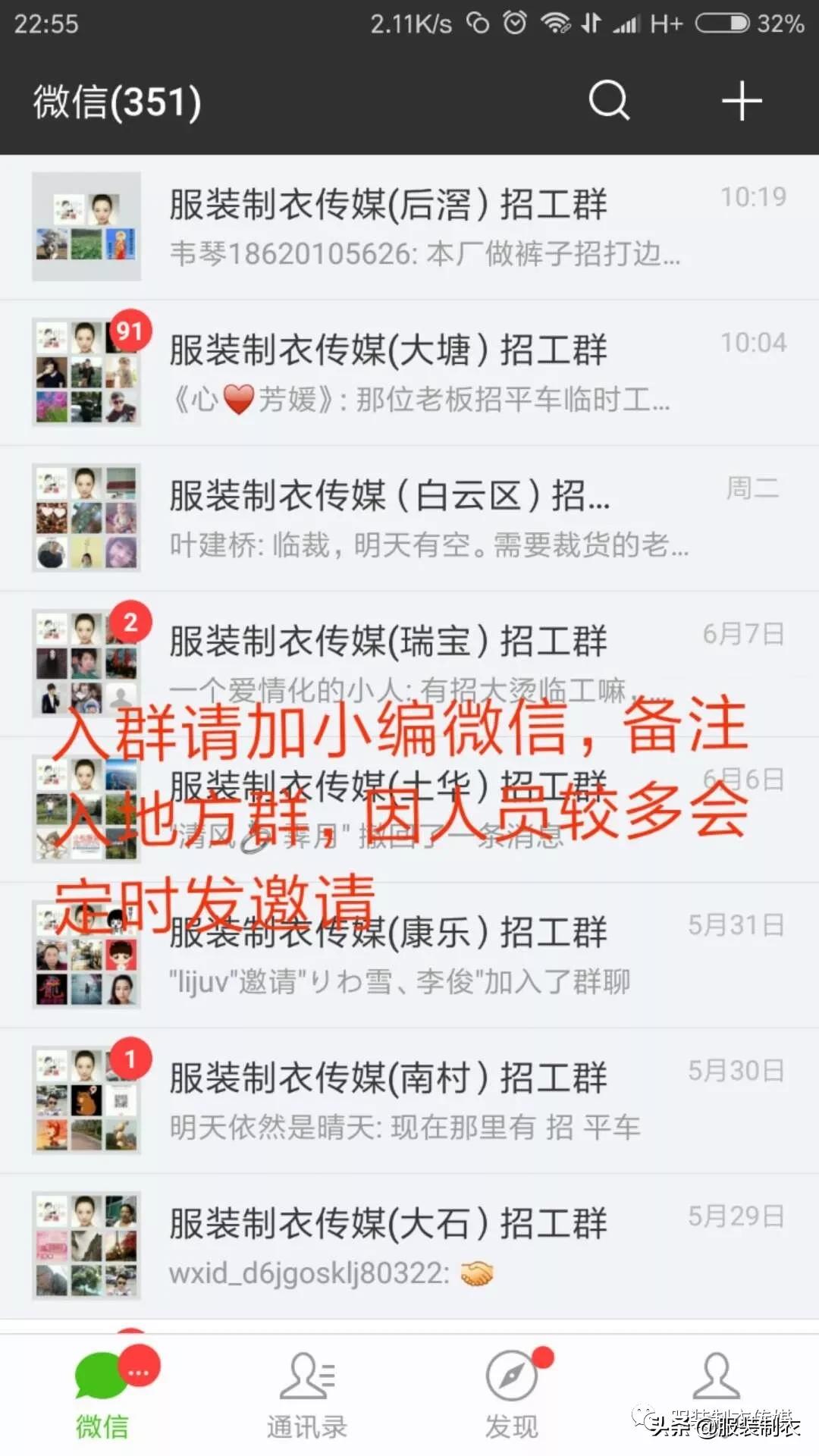Open the 服装制衣传媒(康乐) 招工群 chat
This screenshot has width=819, height=1456.
(x=409, y=955)
